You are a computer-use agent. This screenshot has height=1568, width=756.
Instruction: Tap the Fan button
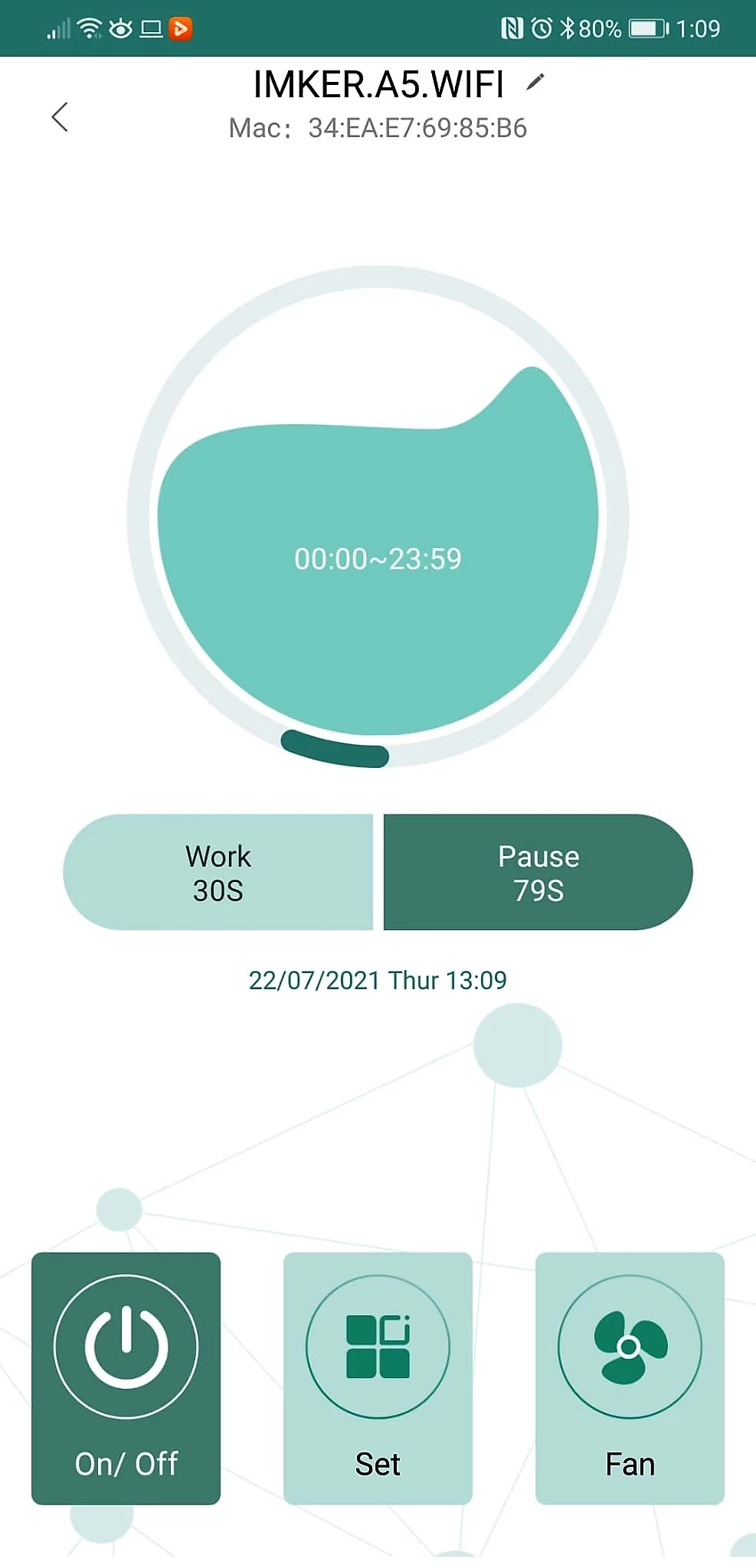coord(630,1378)
